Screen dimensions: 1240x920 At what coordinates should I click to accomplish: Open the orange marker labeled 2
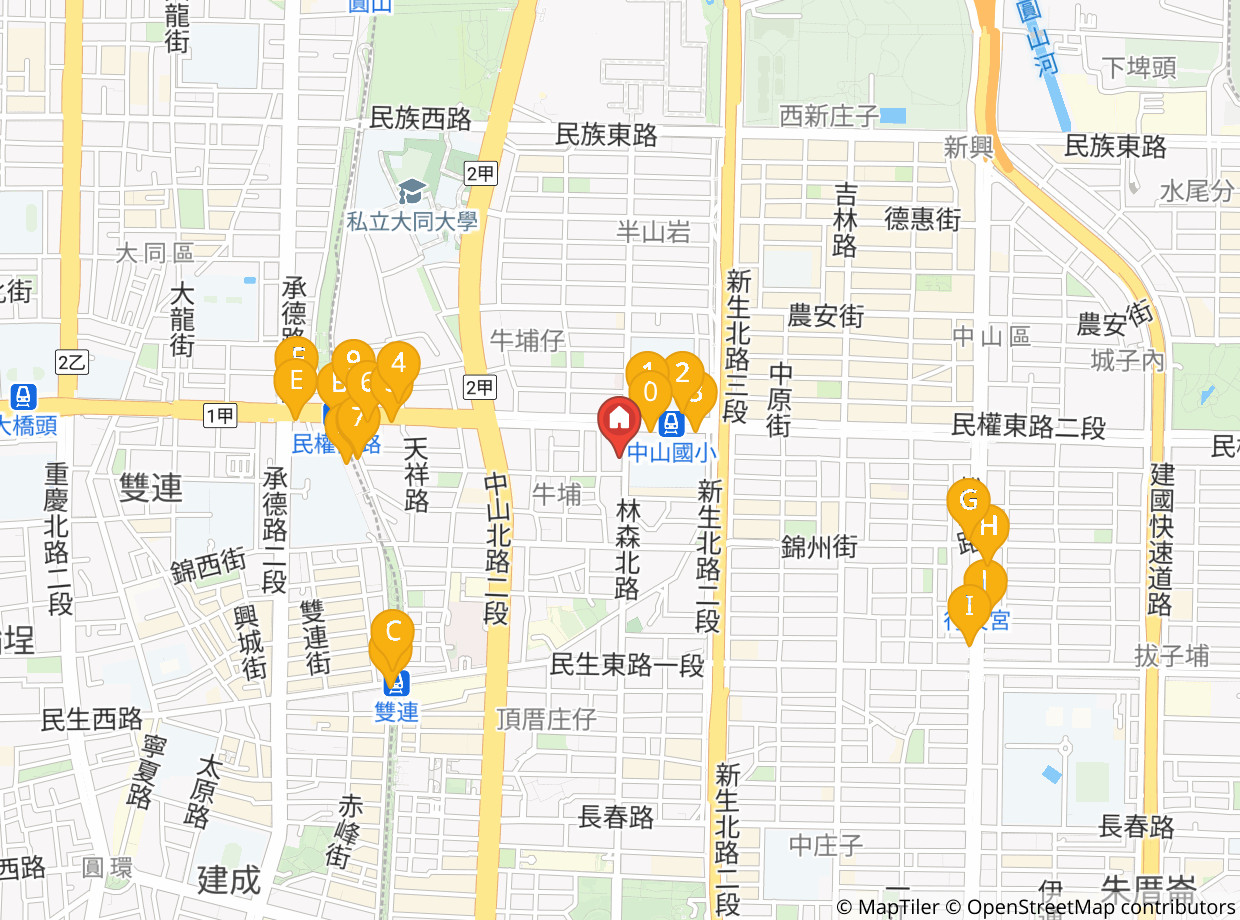[683, 378]
